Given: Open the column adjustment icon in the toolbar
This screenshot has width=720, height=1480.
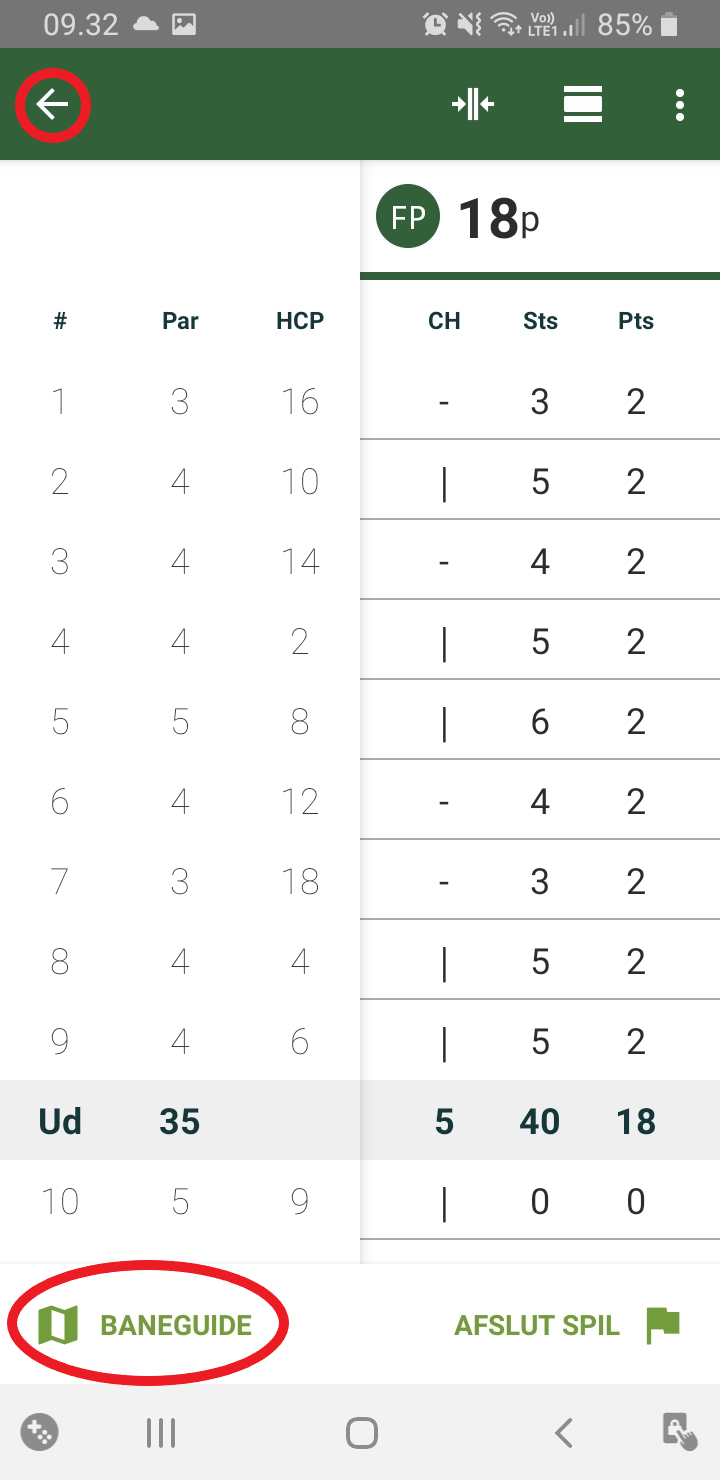Looking at the screenshot, I should pos(472,104).
